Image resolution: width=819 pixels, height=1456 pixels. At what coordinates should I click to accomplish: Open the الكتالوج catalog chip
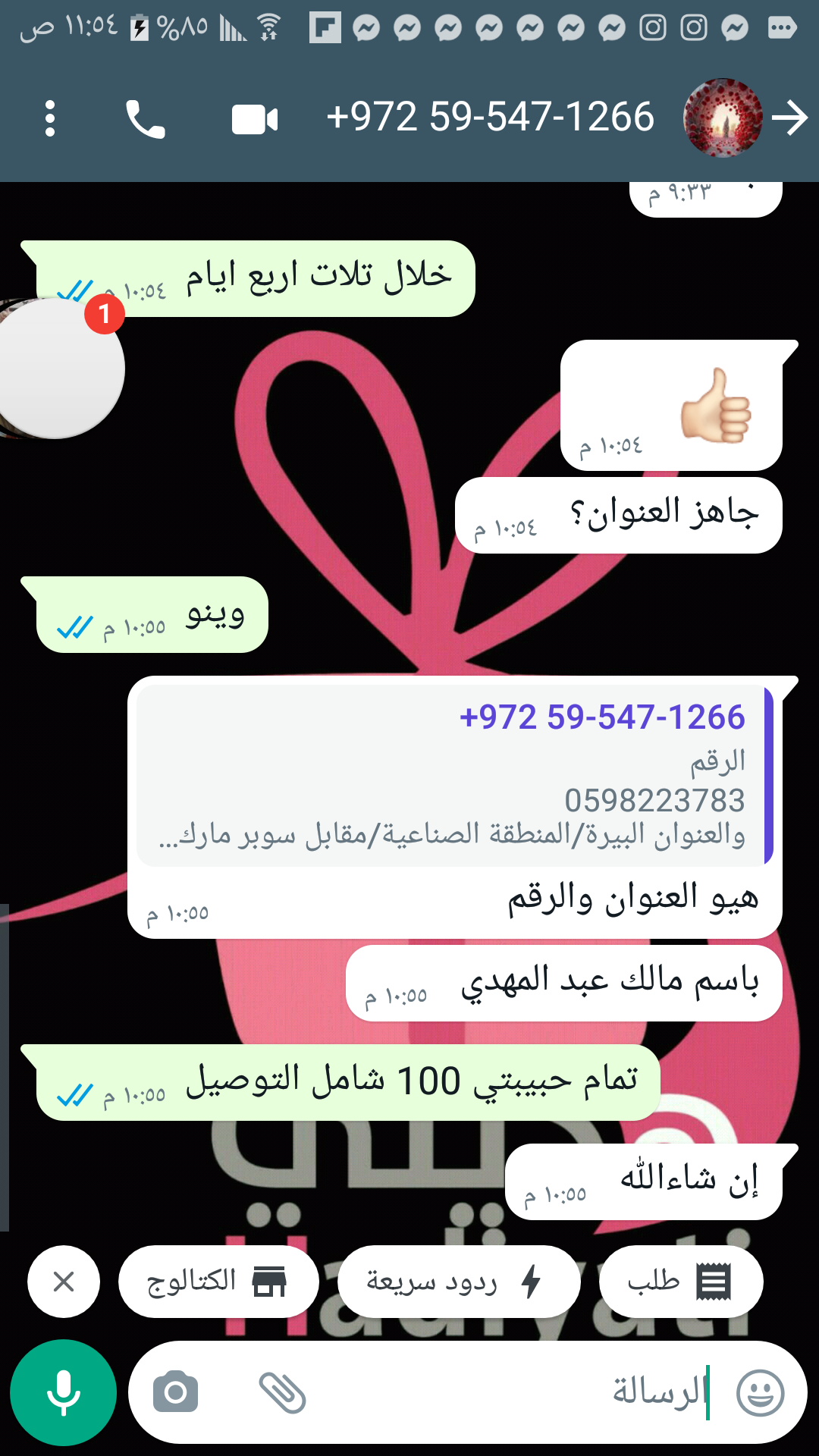218,1282
